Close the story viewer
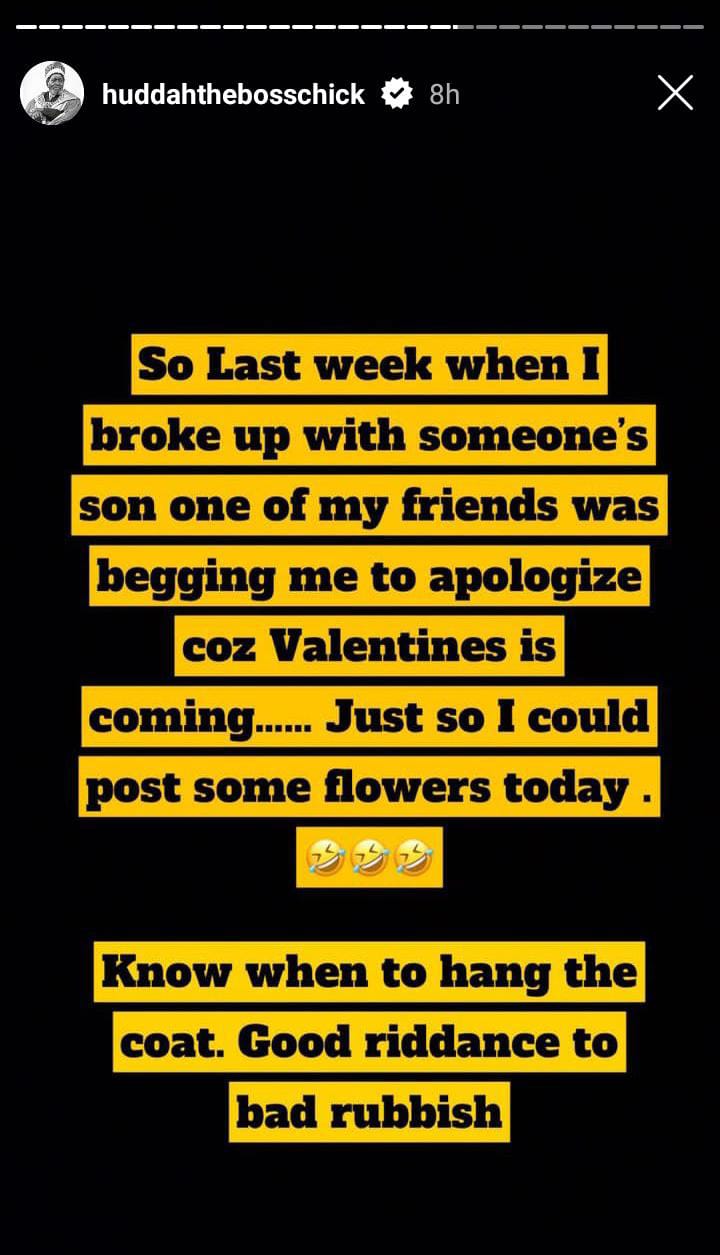 click(x=675, y=93)
